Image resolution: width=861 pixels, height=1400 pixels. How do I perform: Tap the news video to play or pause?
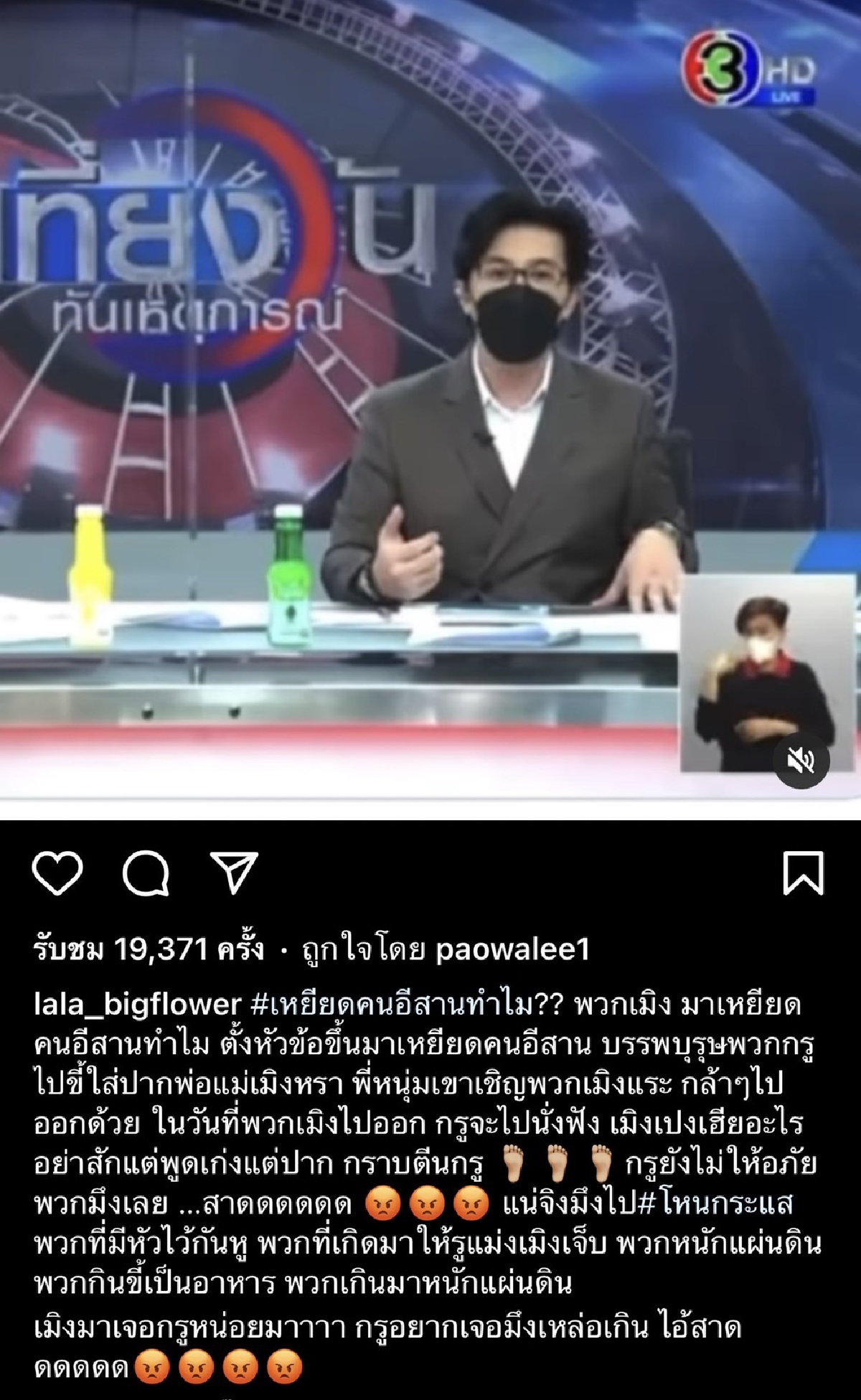pos(430,402)
